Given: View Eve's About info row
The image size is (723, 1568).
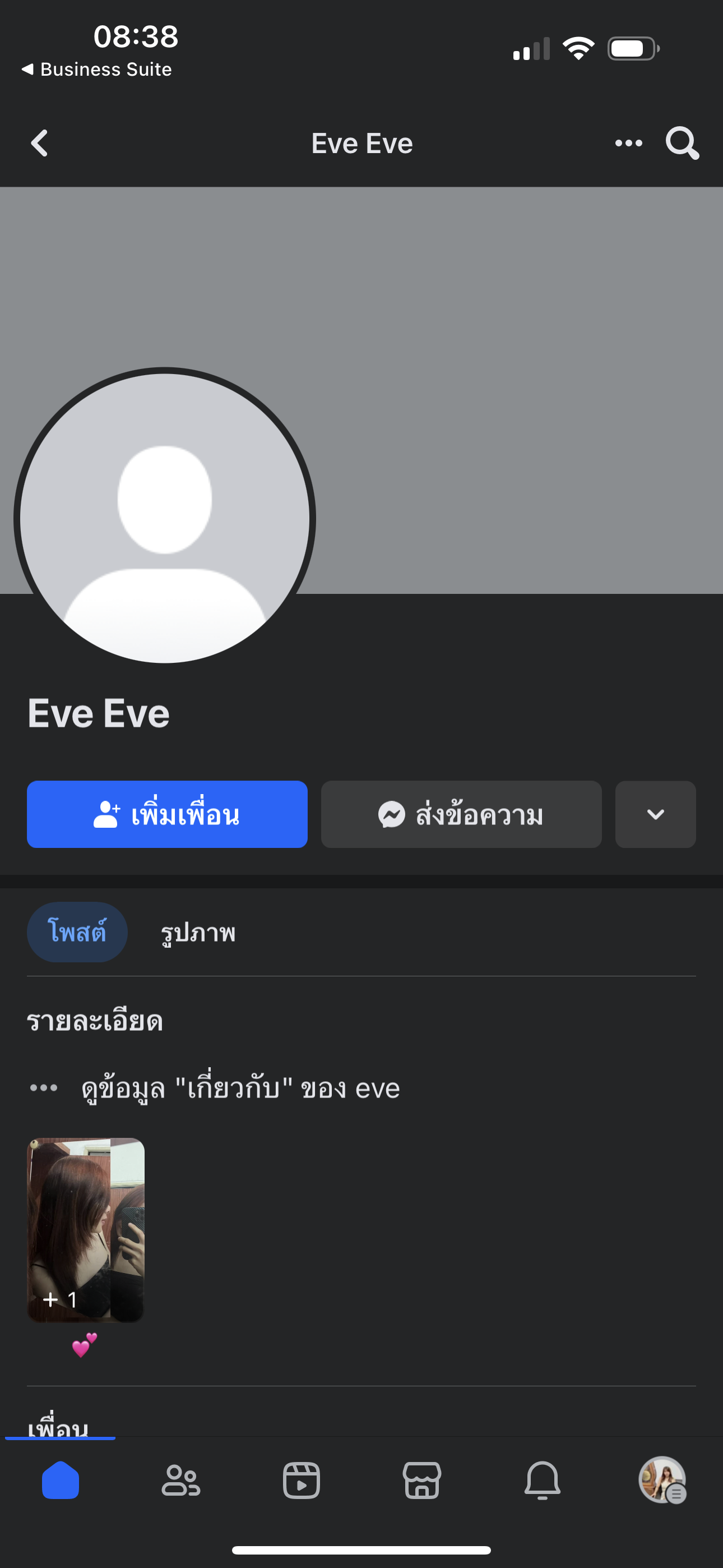Looking at the screenshot, I should pos(240,1089).
